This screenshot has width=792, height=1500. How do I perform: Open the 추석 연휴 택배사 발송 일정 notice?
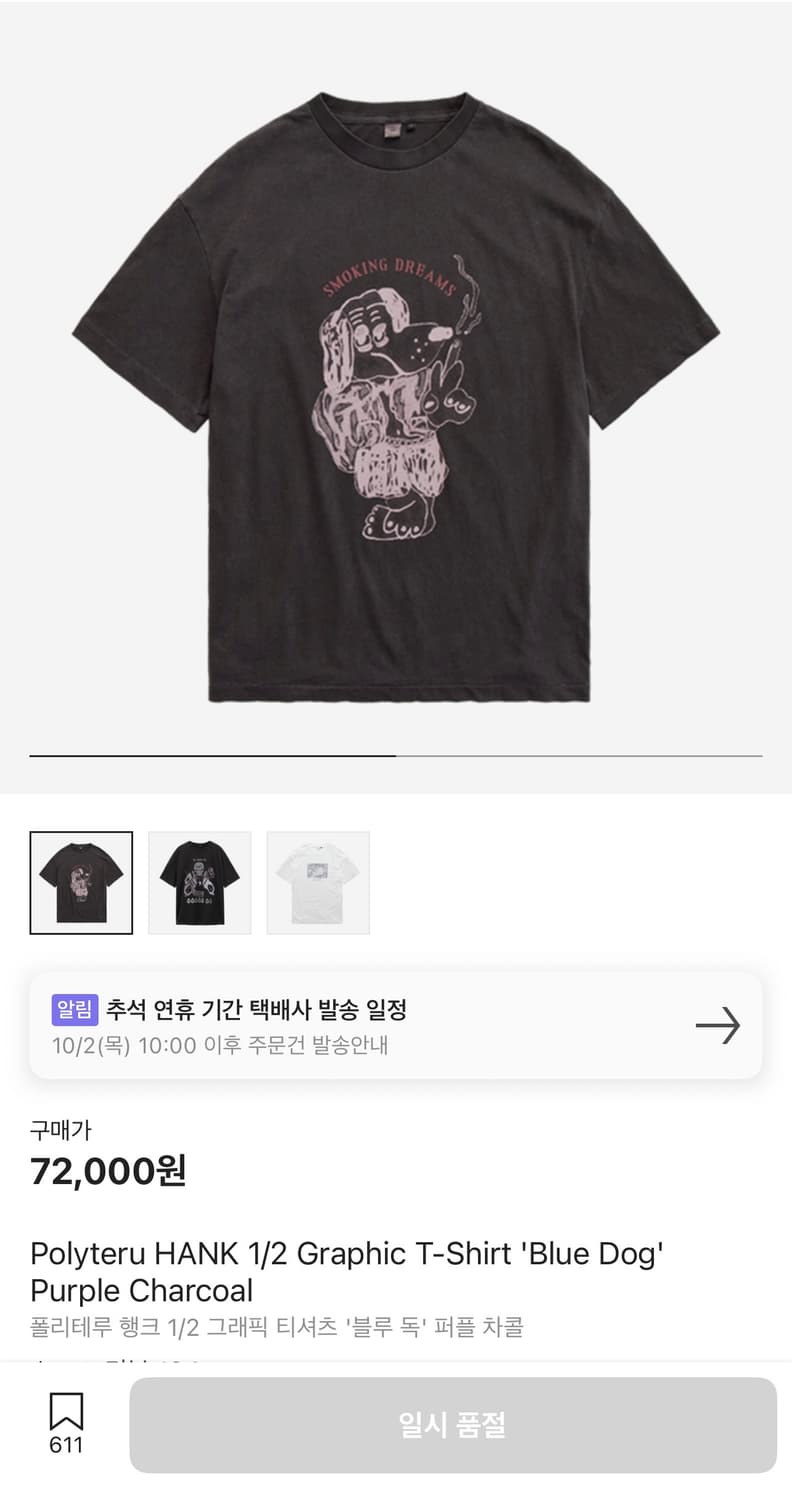tap(396, 1026)
